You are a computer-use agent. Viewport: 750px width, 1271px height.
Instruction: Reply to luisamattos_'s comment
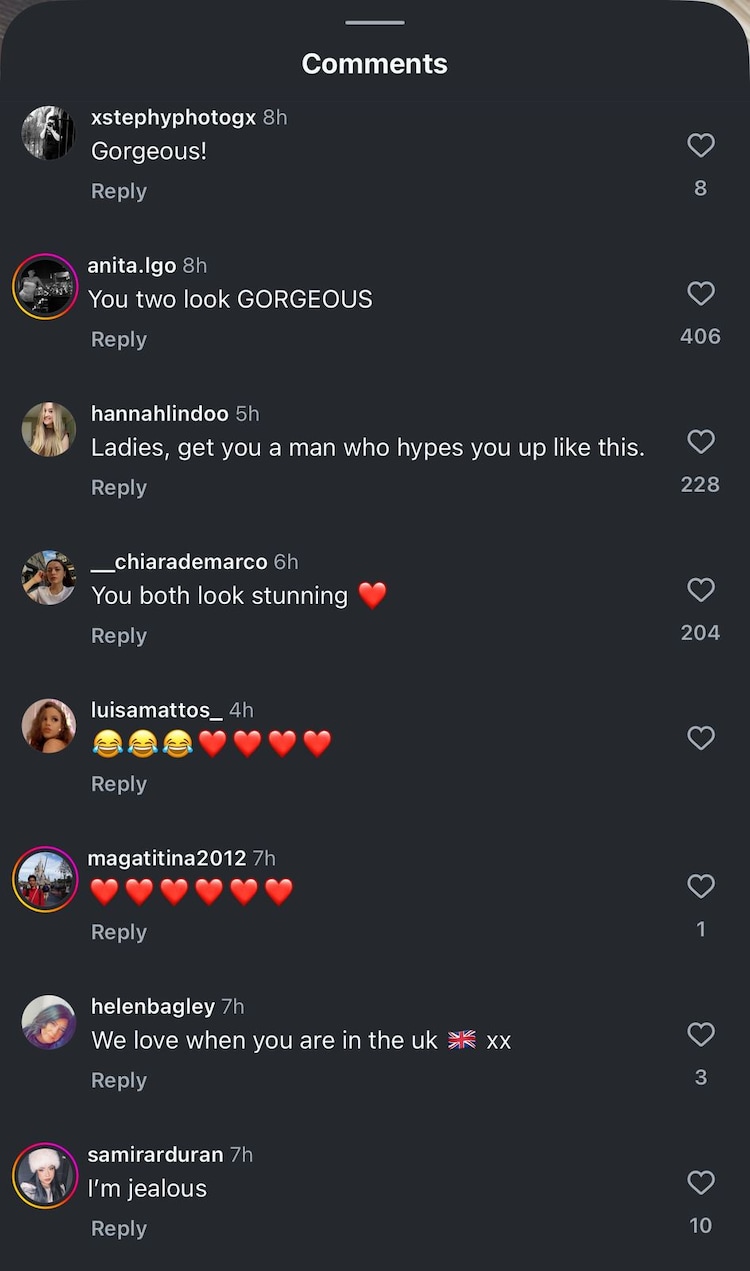[119, 783]
